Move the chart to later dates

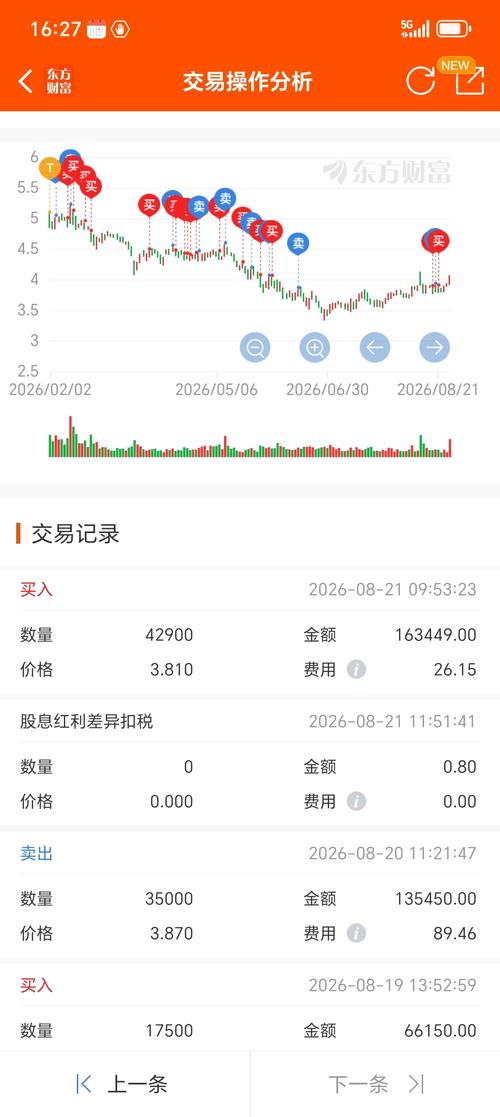click(x=434, y=348)
